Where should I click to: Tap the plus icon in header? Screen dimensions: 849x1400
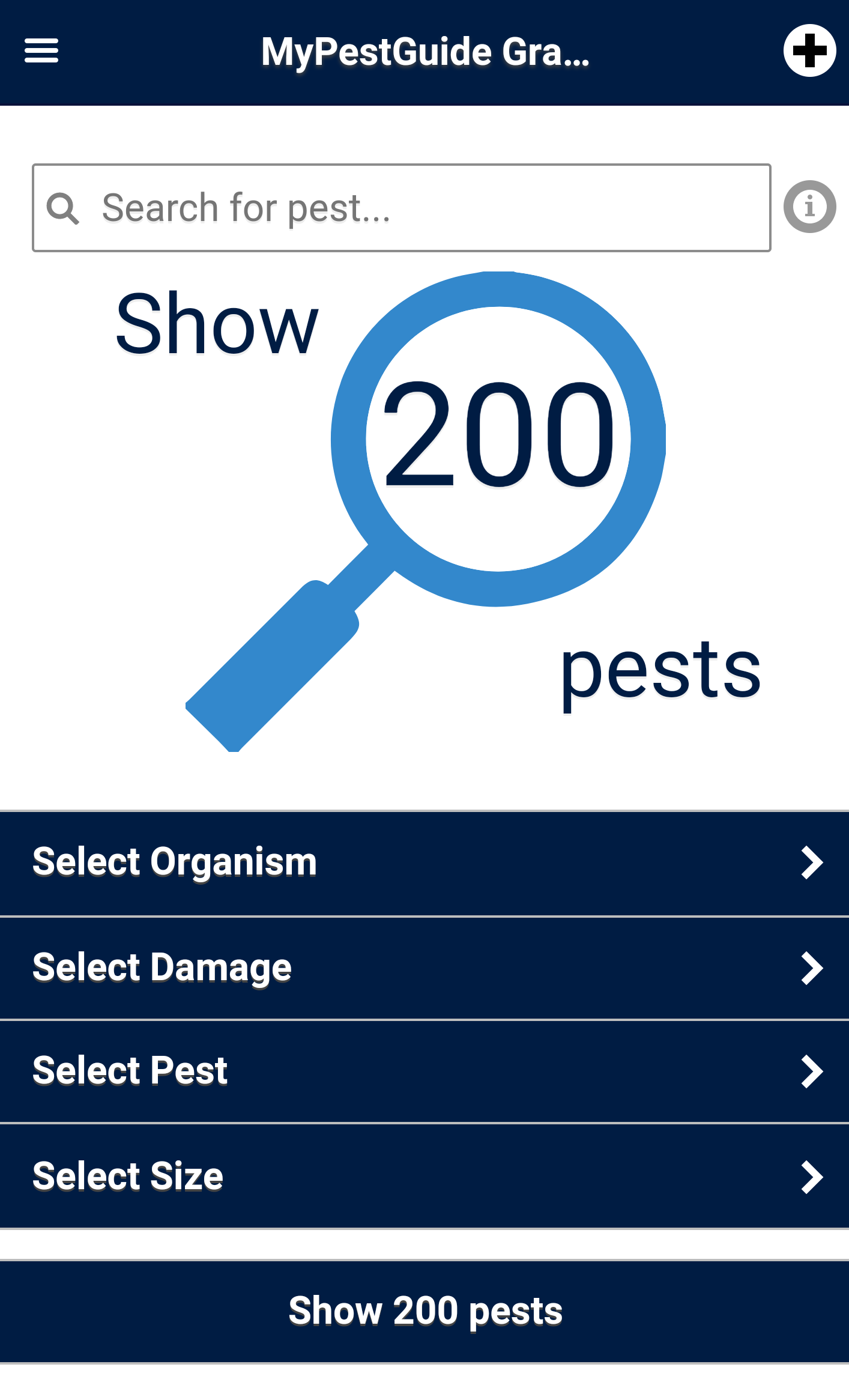click(809, 51)
